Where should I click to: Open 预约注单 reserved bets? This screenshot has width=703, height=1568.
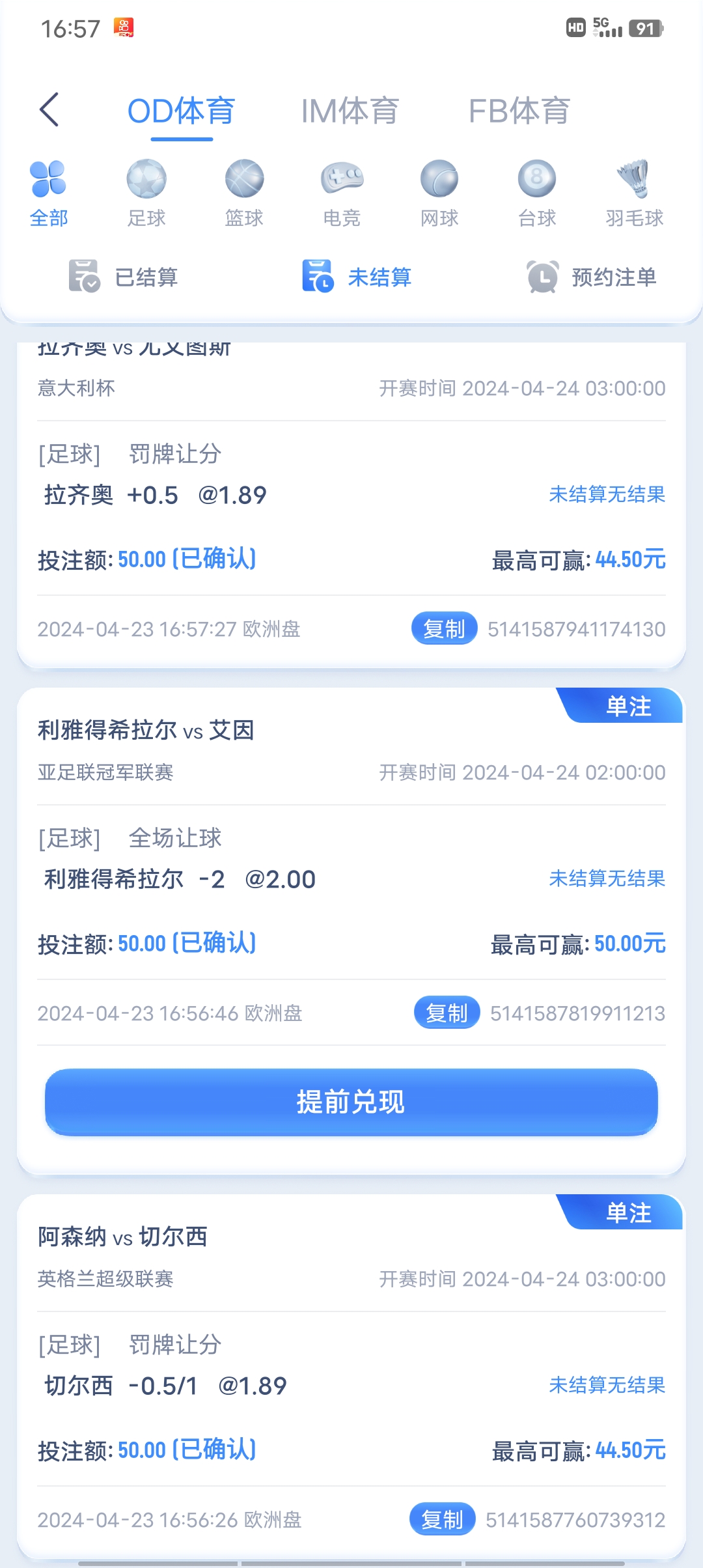tap(591, 277)
